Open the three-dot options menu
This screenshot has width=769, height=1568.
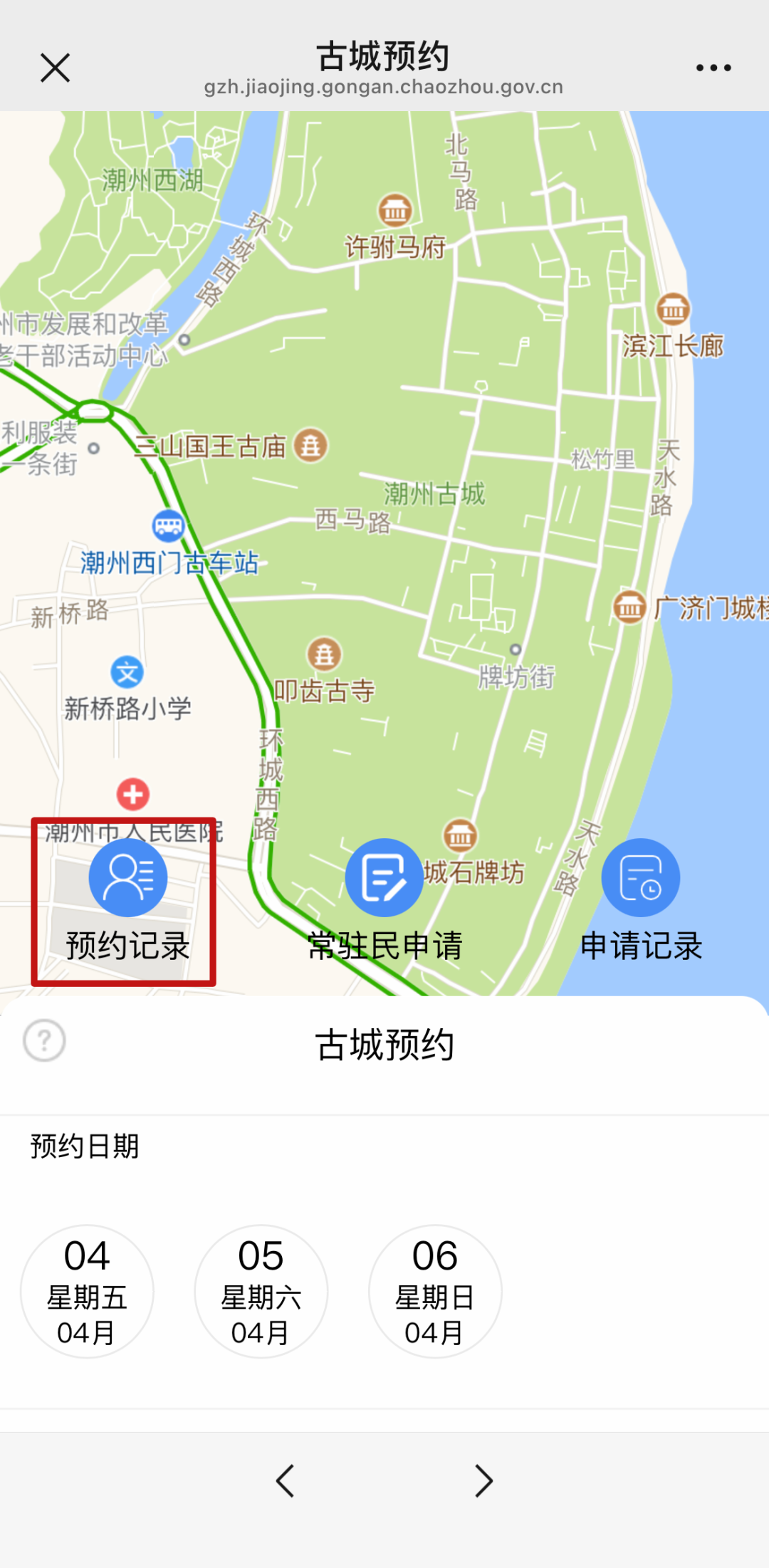click(x=713, y=66)
